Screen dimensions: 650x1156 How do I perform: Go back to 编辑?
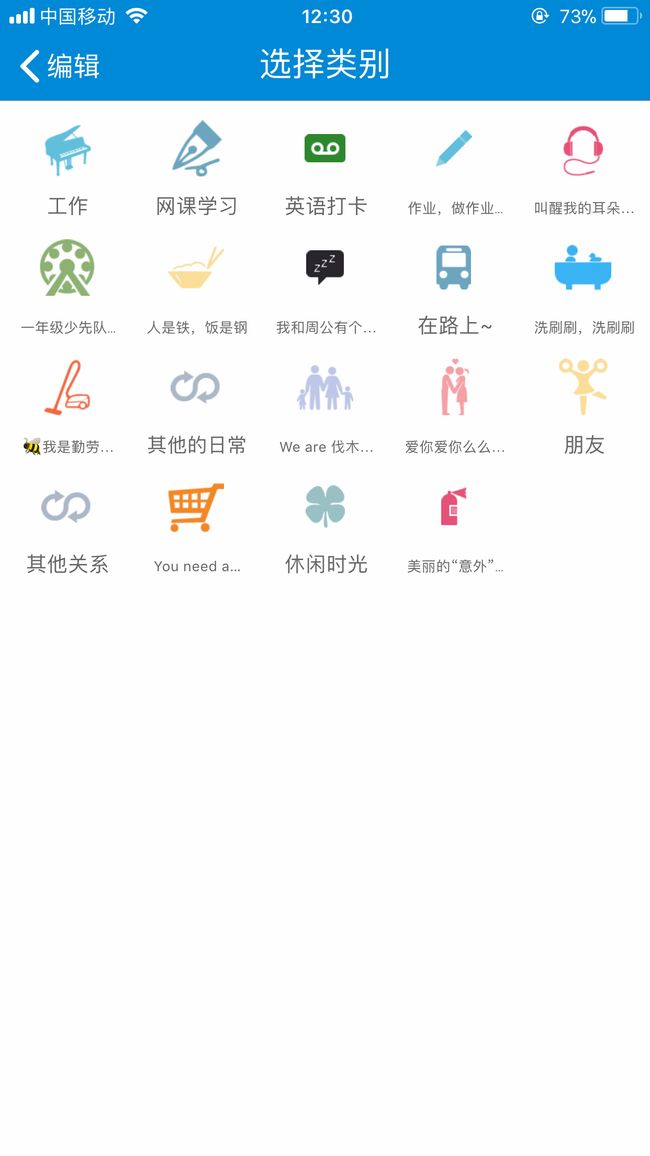[59, 66]
